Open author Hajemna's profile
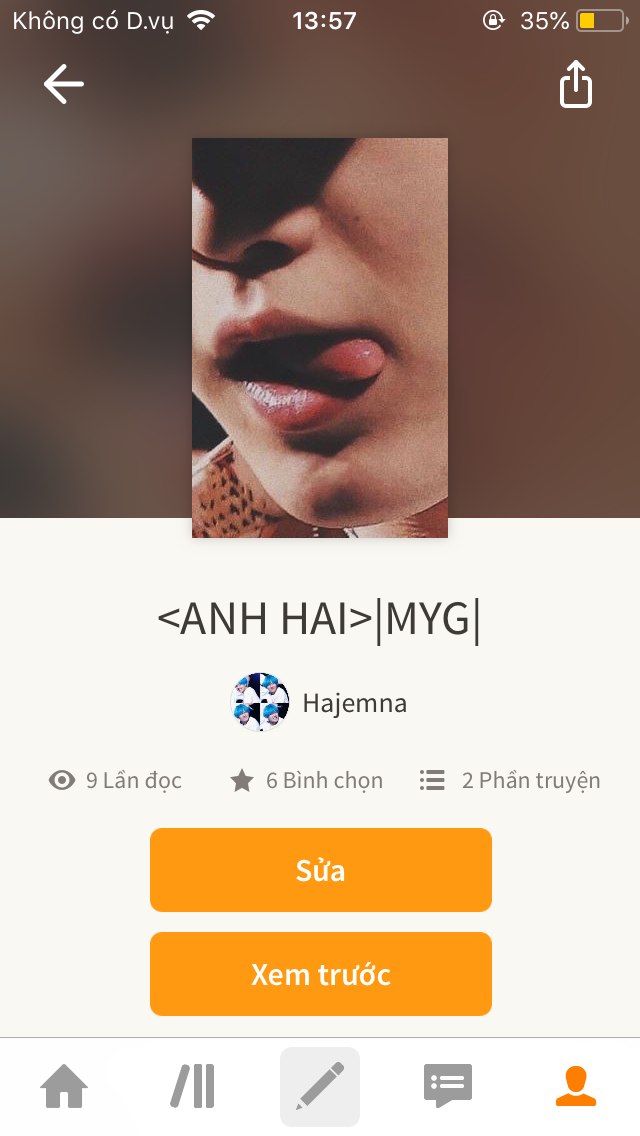 coord(320,703)
